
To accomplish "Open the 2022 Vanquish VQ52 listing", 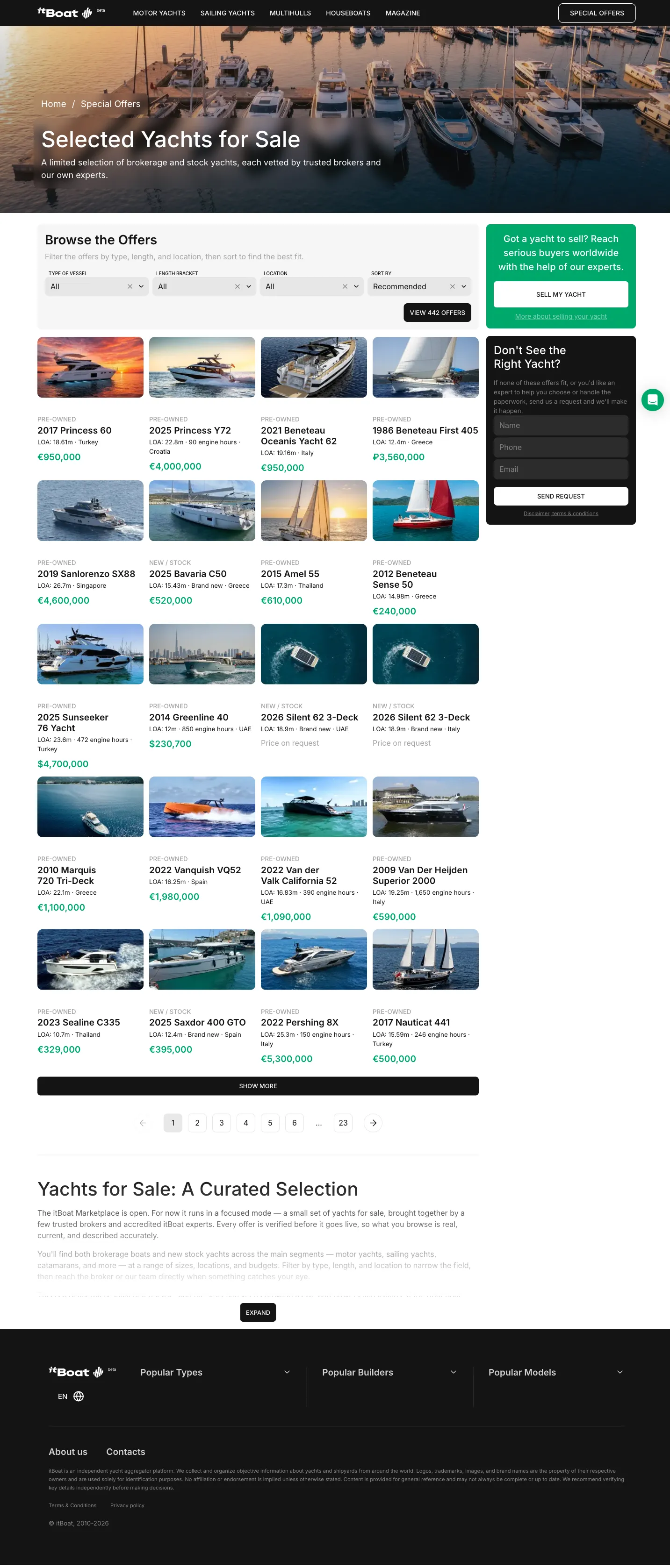I will [x=195, y=870].
